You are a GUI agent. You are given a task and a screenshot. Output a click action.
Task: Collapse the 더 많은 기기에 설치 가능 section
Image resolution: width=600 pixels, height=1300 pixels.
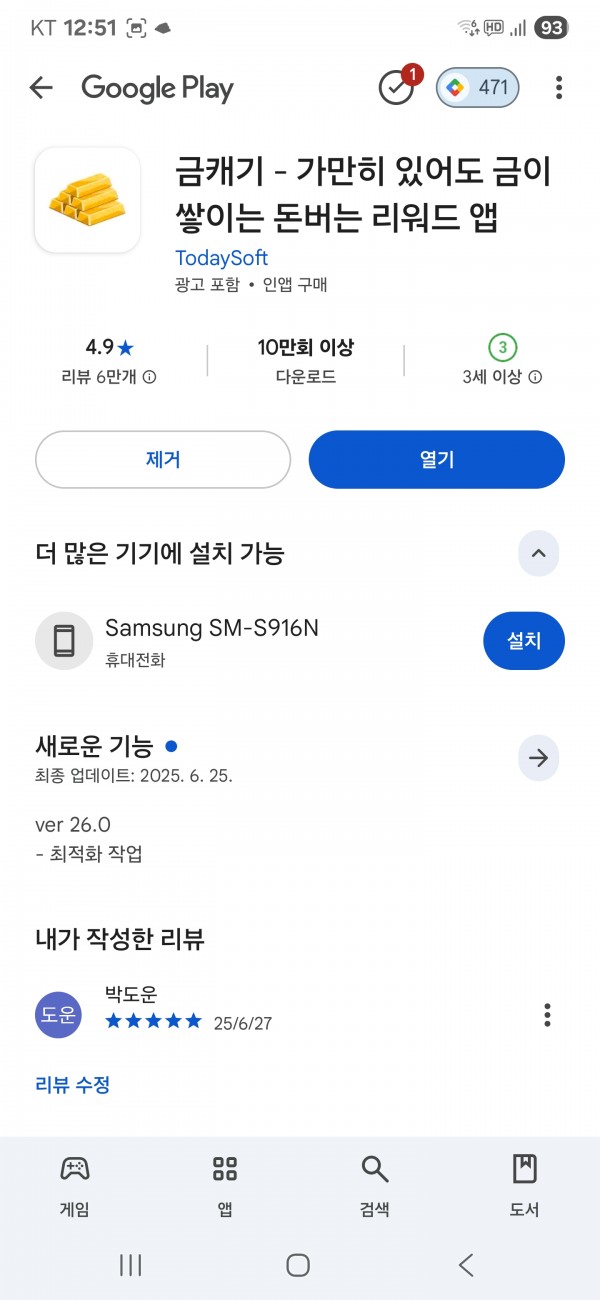(x=538, y=553)
